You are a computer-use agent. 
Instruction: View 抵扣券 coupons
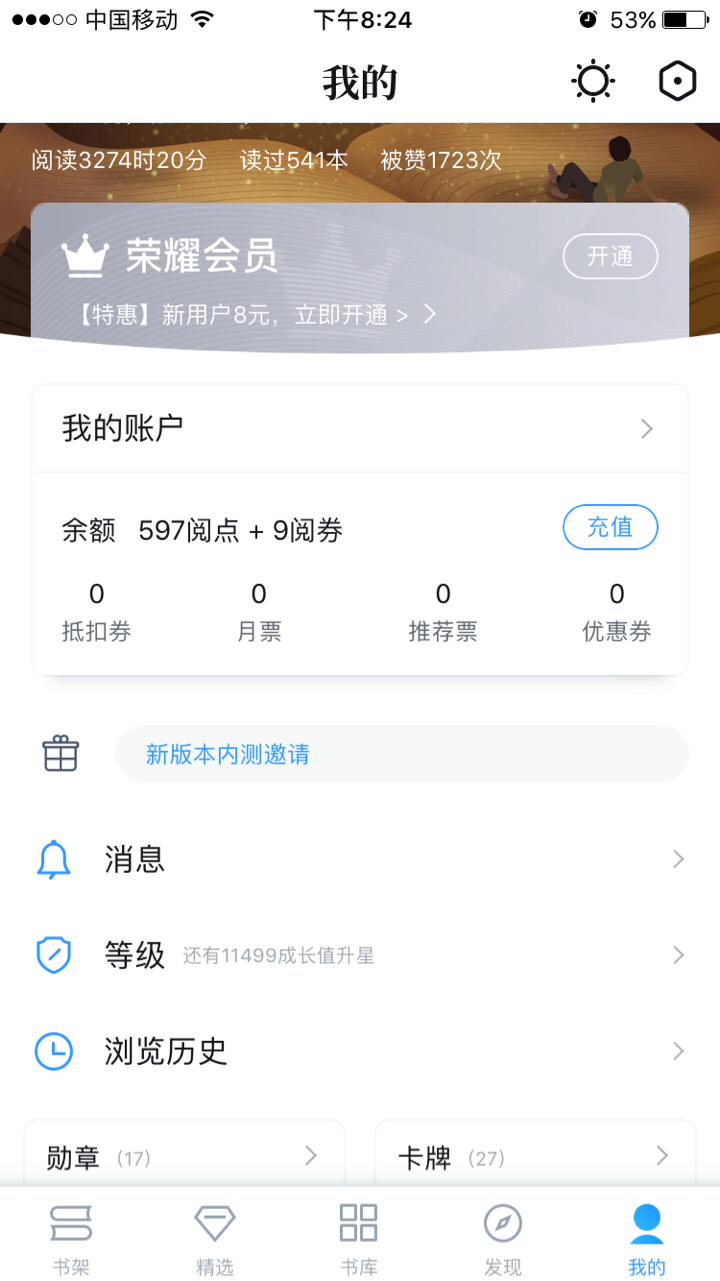pos(96,612)
